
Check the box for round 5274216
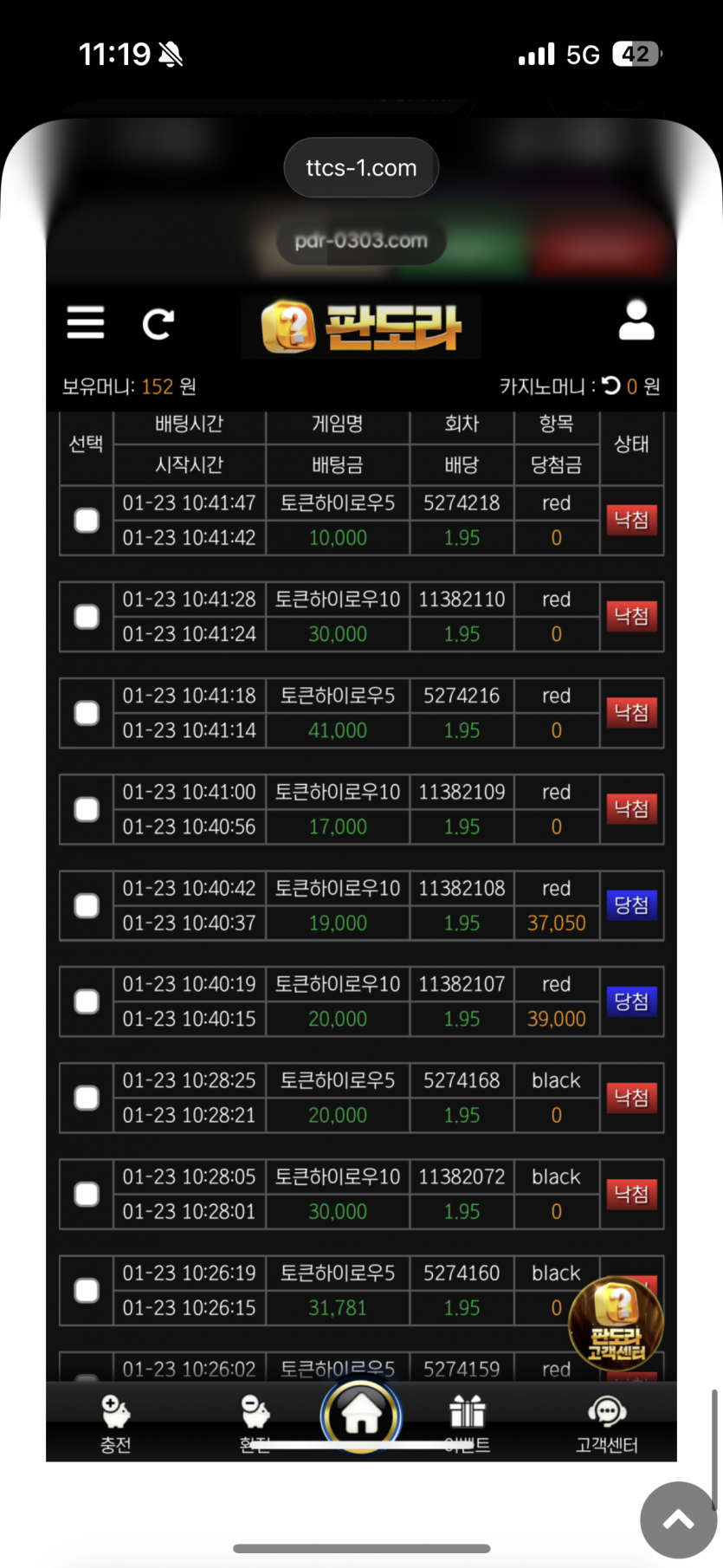[x=87, y=713]
